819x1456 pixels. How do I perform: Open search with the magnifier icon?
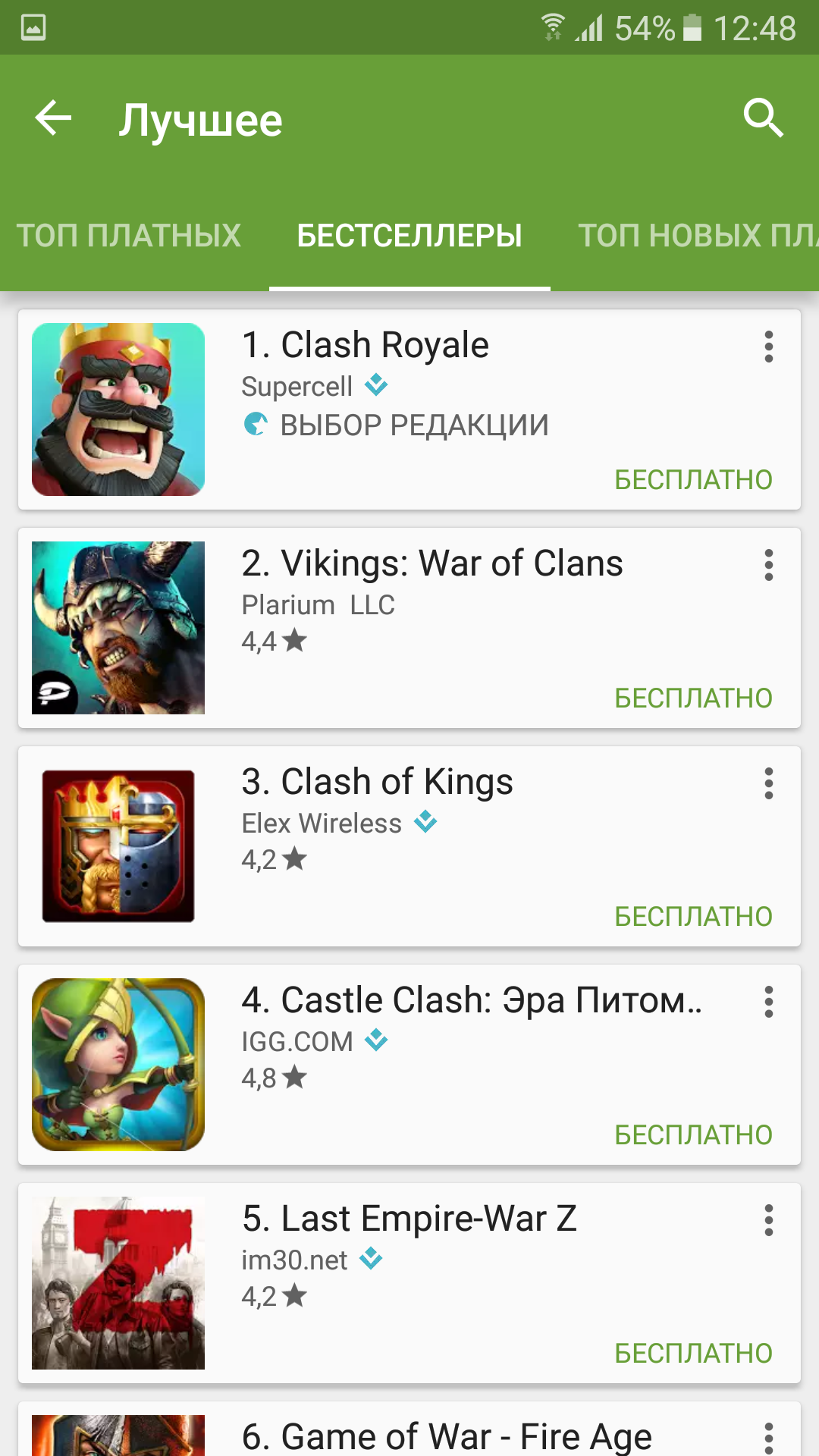(x=764, y=118)
